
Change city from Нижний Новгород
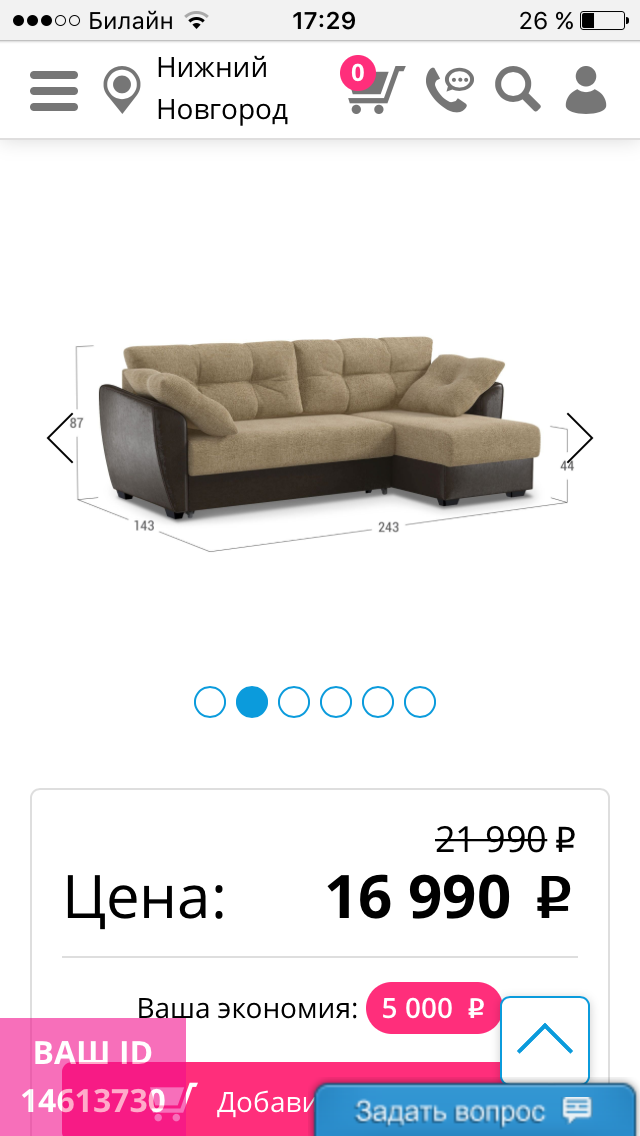(x=198, y=89)
